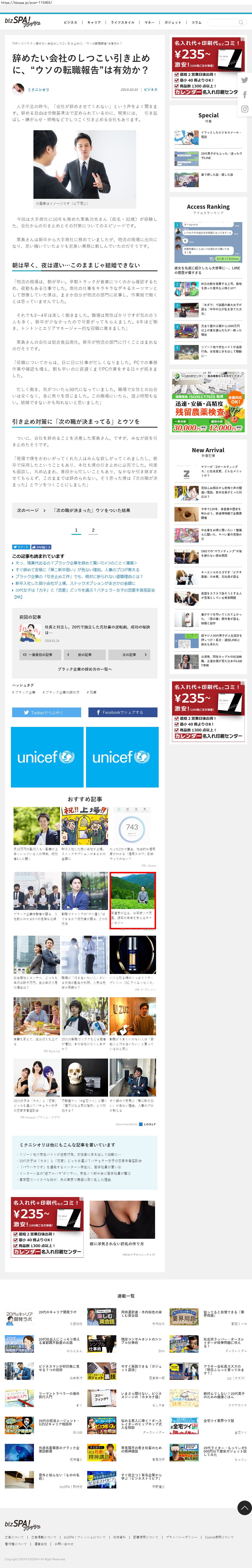Share via Twitterでつぶやく button
Viewport: 252px width, 1568px height.
click(x=46, y=712)
